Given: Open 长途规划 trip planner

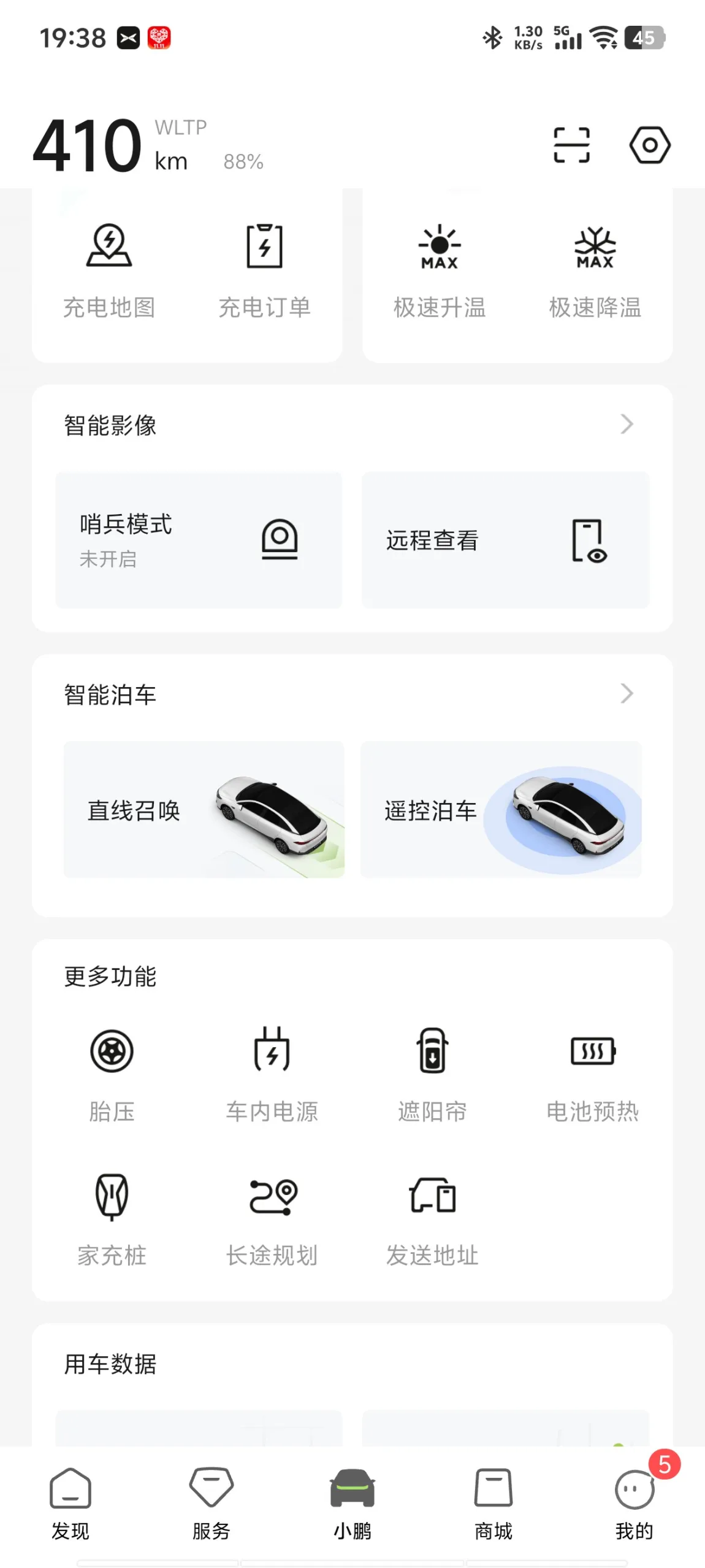Looking at the screenshot, I should coord(272,1218).
